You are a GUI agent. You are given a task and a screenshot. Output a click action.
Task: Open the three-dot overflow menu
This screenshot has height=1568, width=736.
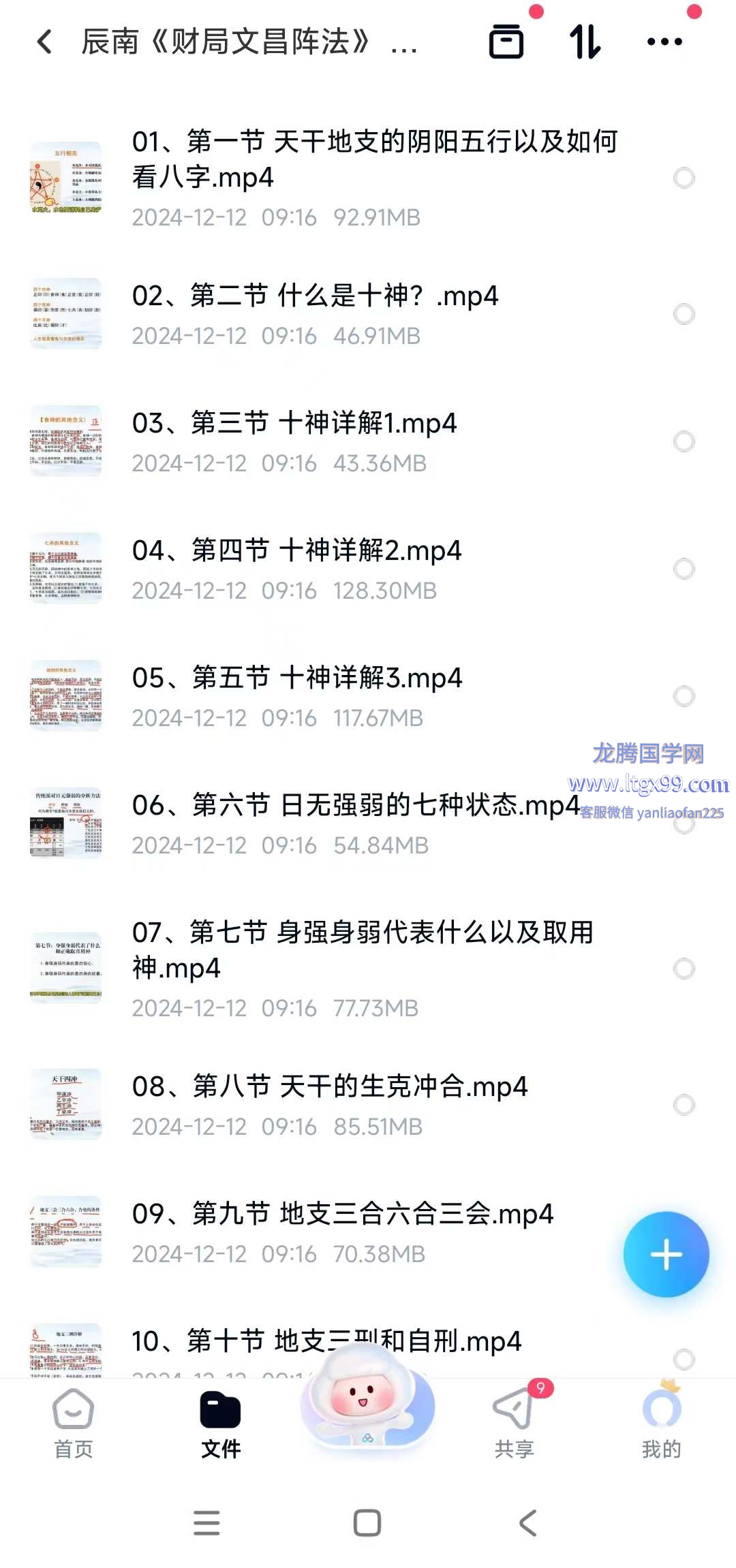(664, 42)
